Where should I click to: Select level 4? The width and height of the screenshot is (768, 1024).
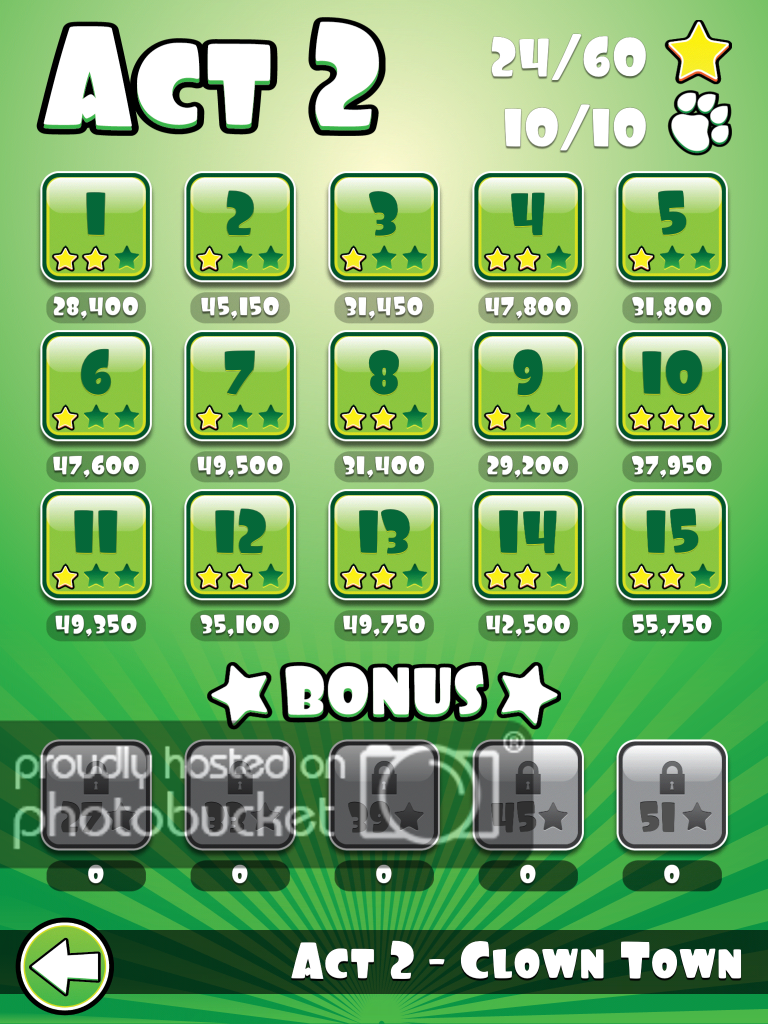[x=527, y=227]
